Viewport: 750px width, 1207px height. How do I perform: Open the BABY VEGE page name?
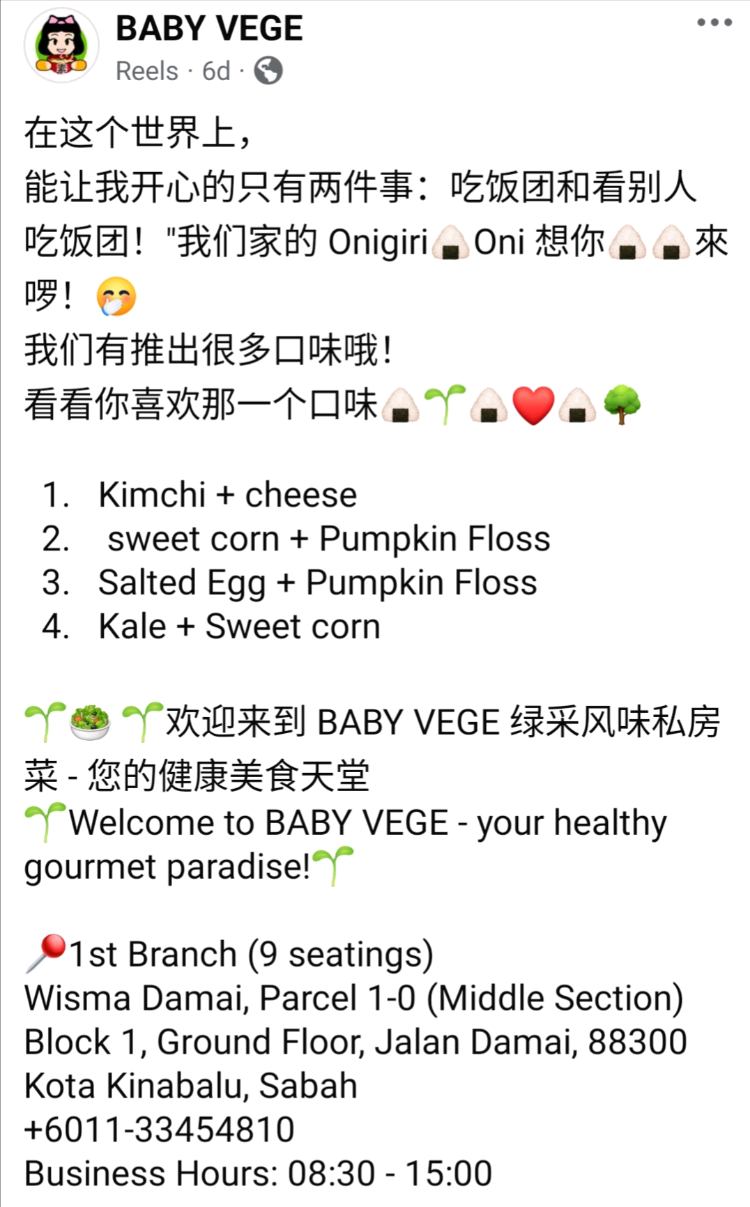coord(209,28)
